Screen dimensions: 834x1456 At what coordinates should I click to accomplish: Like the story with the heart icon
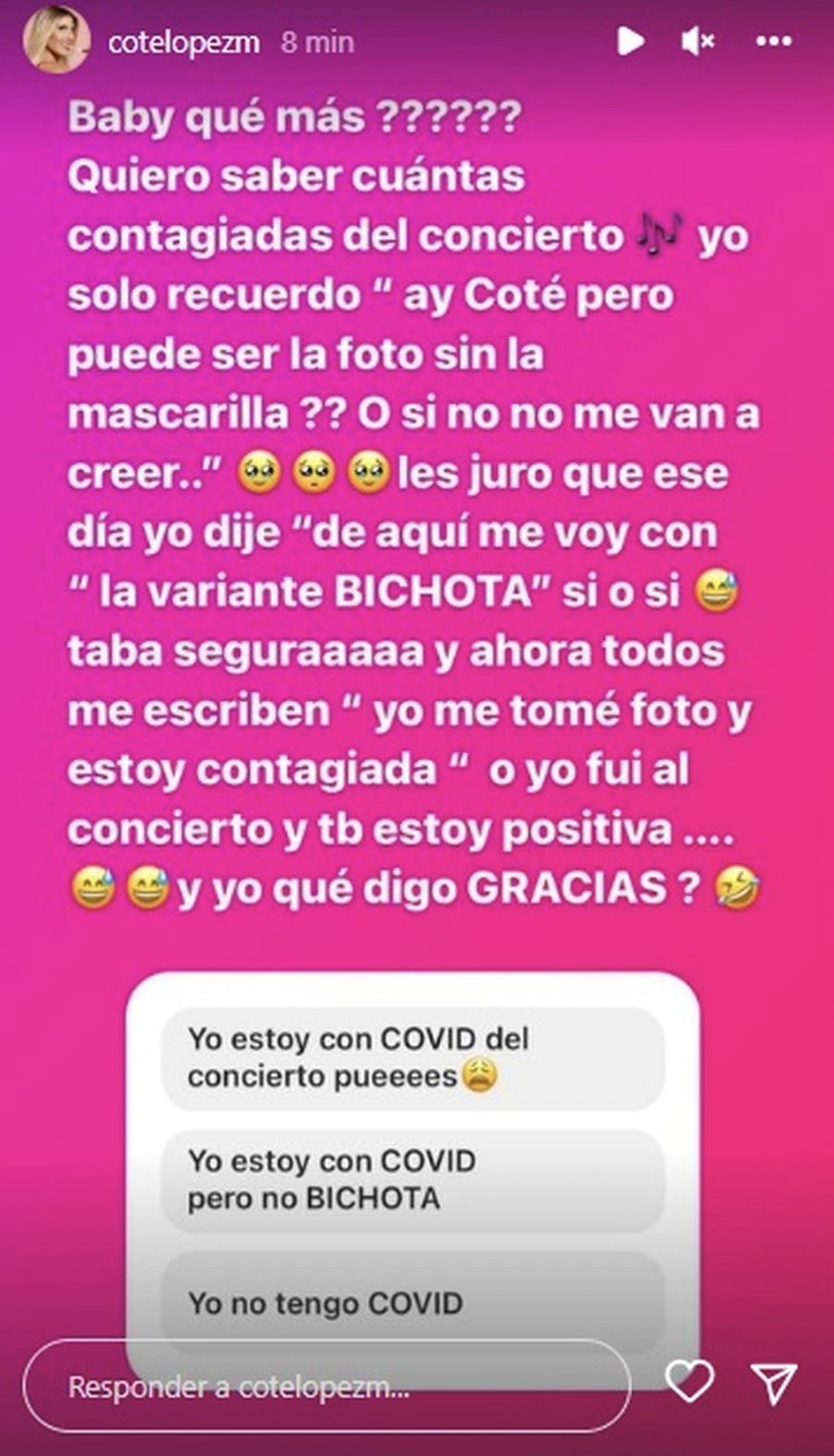(x=690, y=1382)
